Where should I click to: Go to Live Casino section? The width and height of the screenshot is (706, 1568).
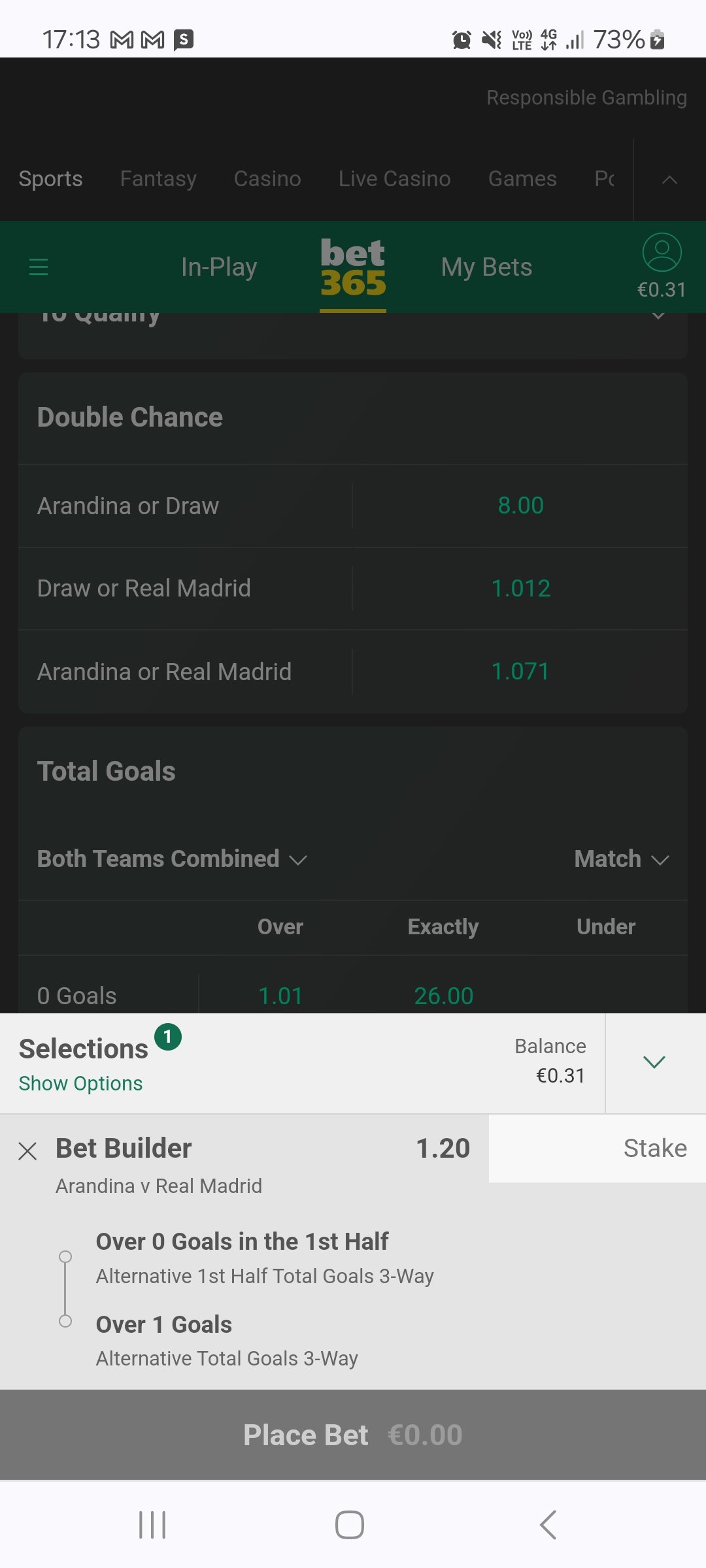pos(394,179)
